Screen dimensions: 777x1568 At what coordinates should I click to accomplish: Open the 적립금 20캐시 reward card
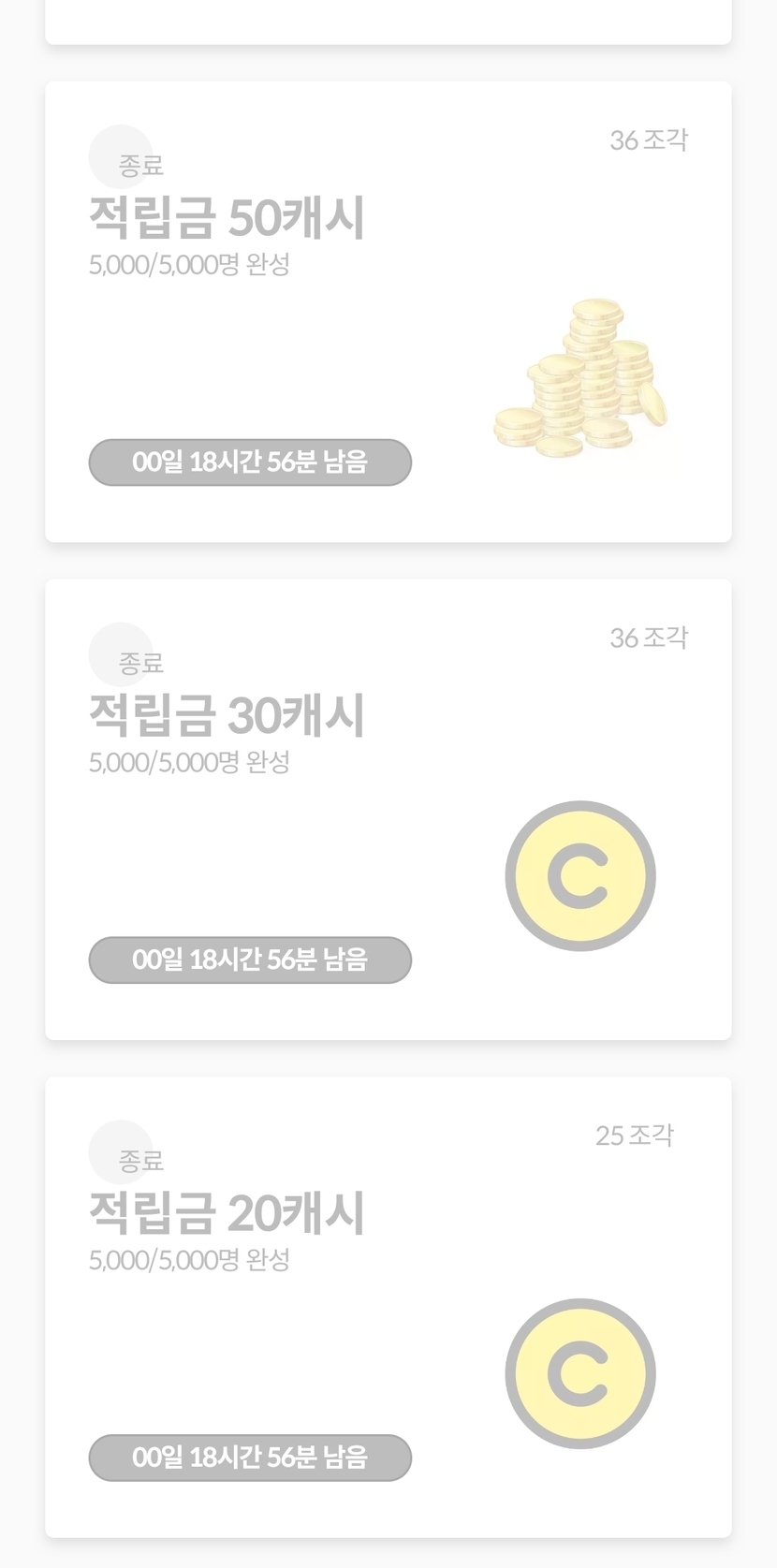388,1307
